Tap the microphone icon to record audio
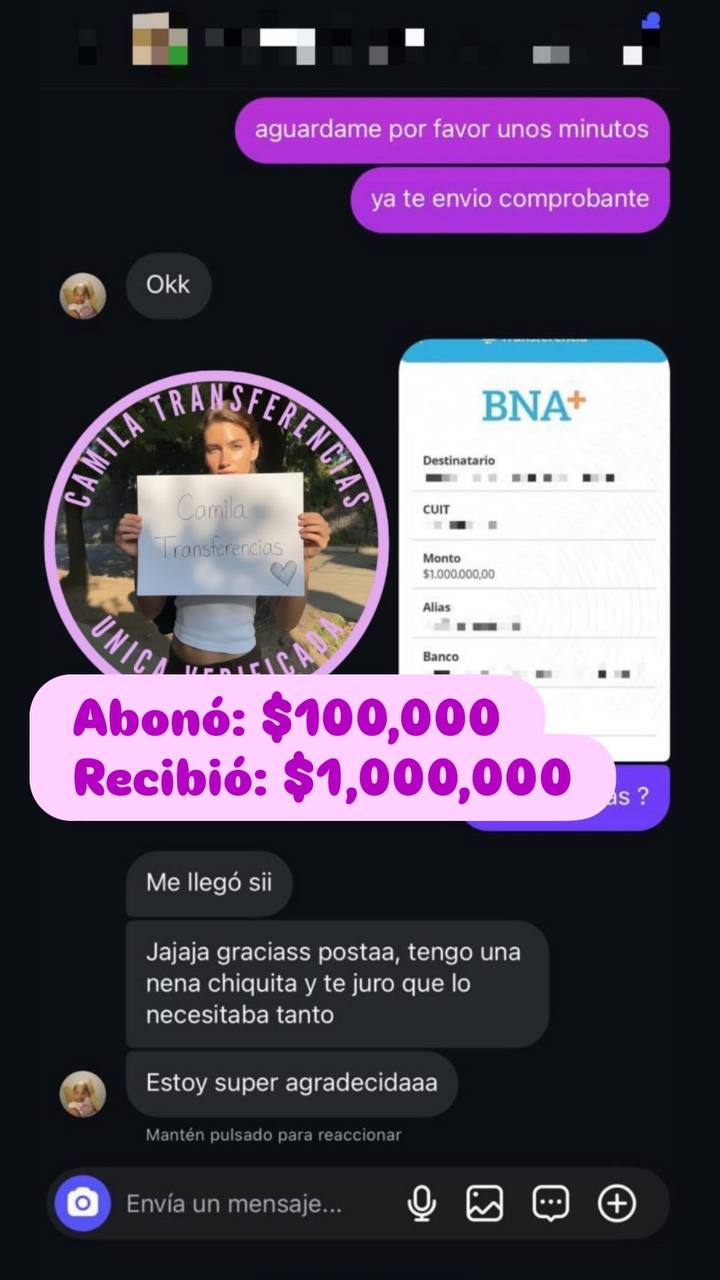Image resolution: width=720 pixels, height=1280 pixels. pyautogui.click(x=420, y=1203)
